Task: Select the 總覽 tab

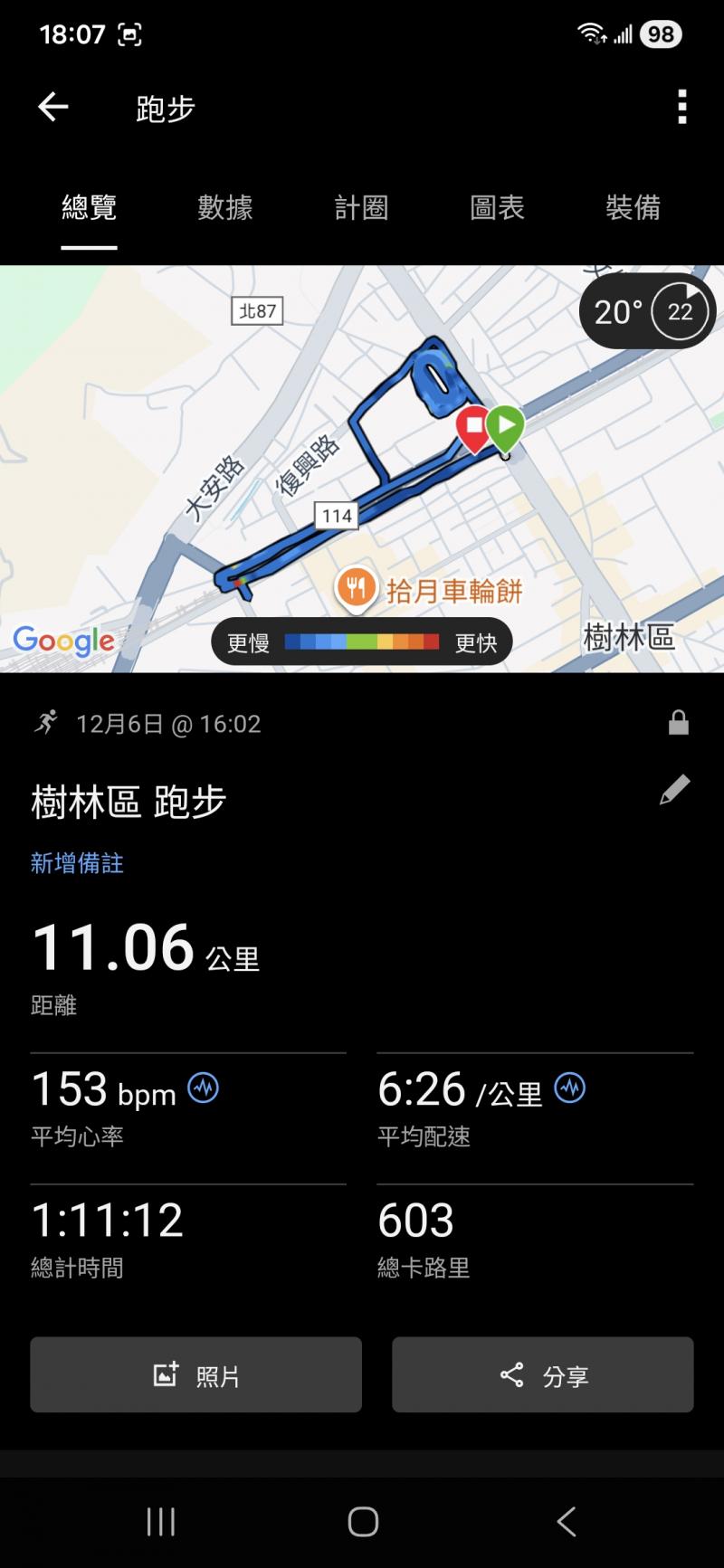Action: click(89, 208)
